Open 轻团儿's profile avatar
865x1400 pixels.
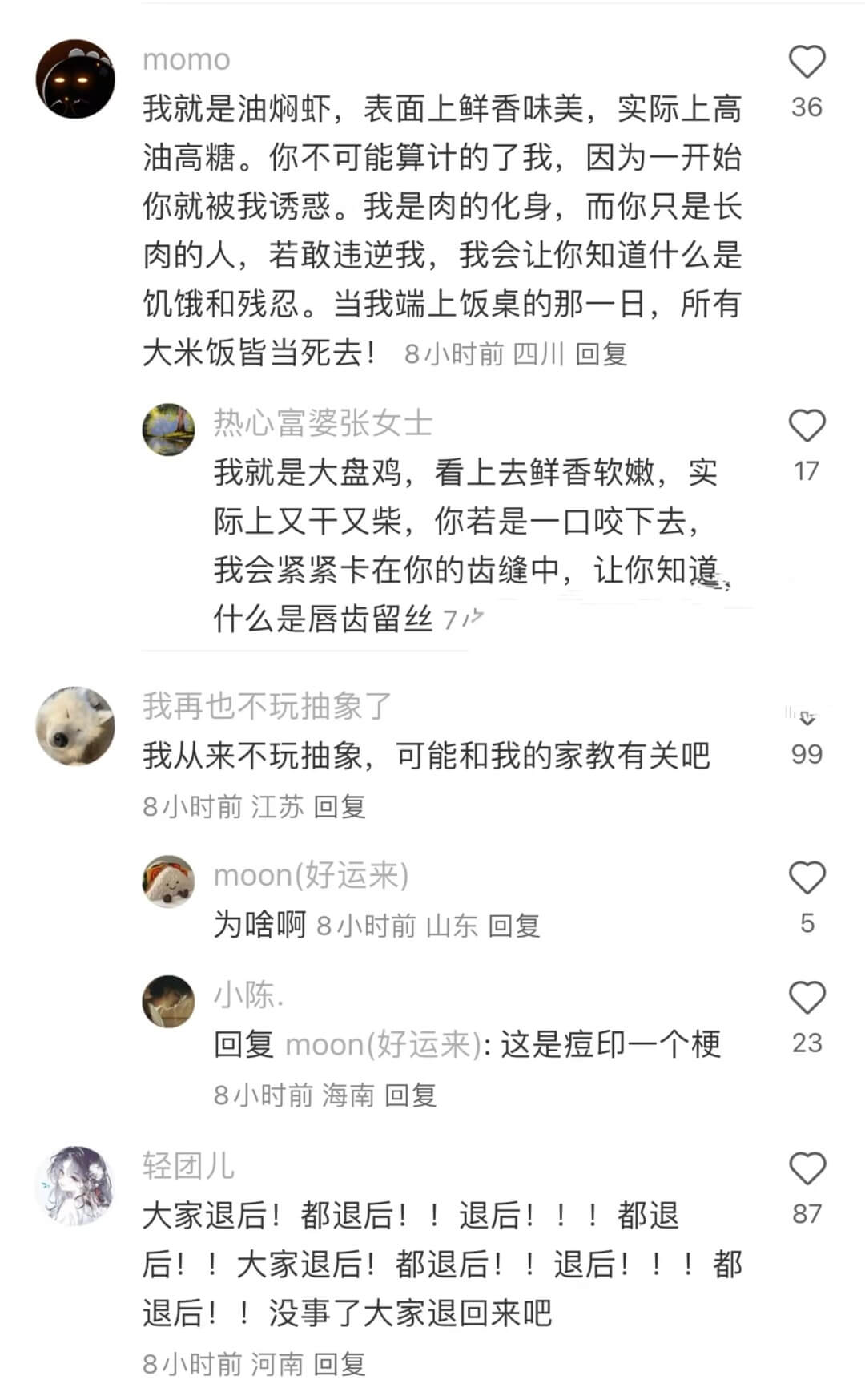coord(75,1184)
